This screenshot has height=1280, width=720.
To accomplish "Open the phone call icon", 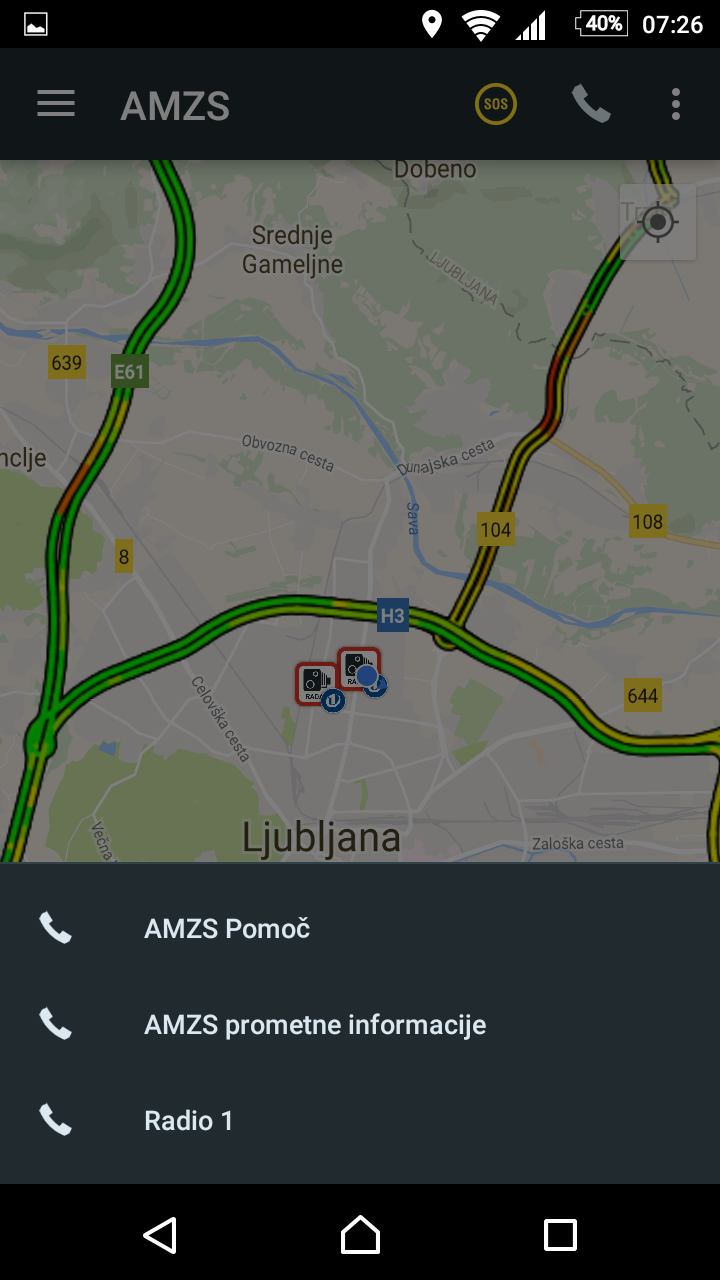I will (x=590, y=104).
